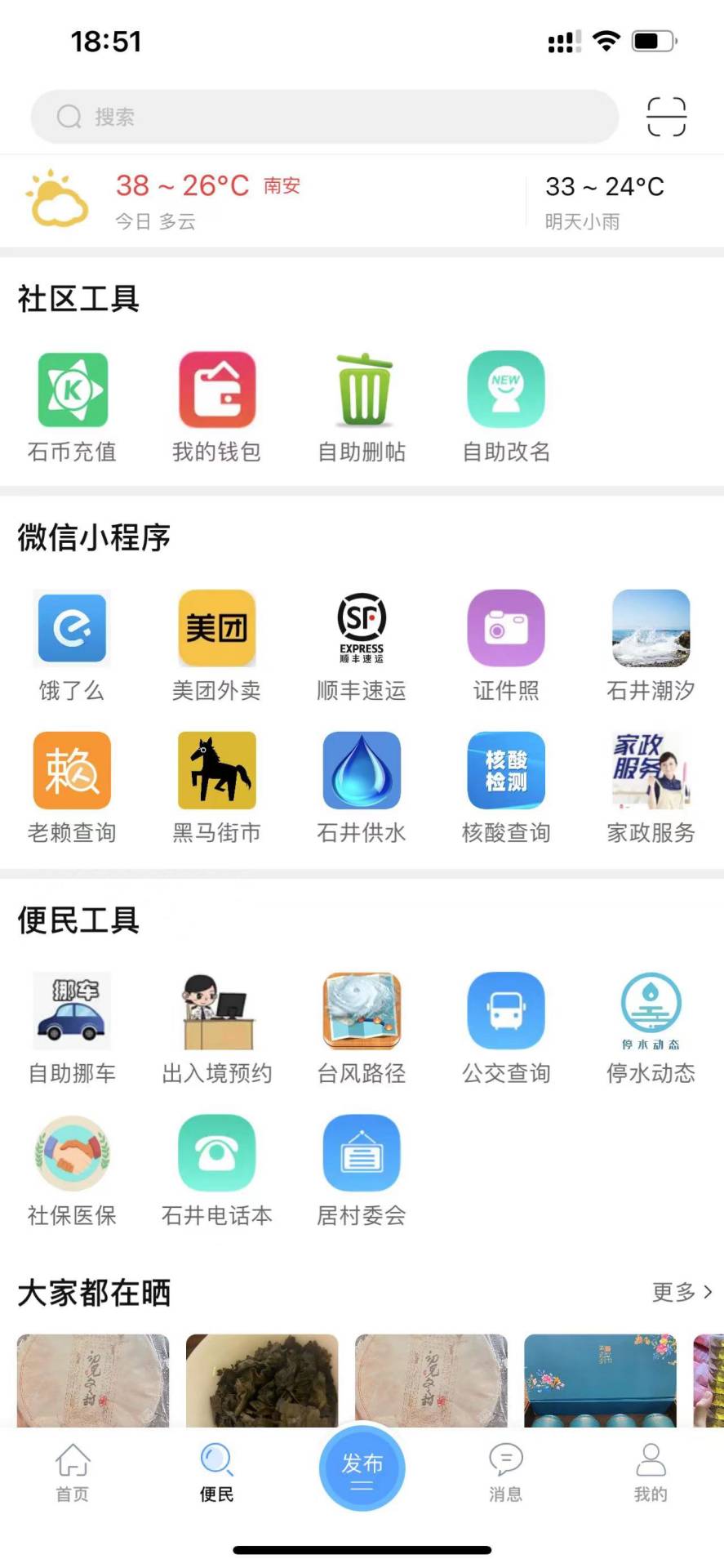Open 公交查询 bus query
724x1568 pixels.
click(x=505, y=1011)
